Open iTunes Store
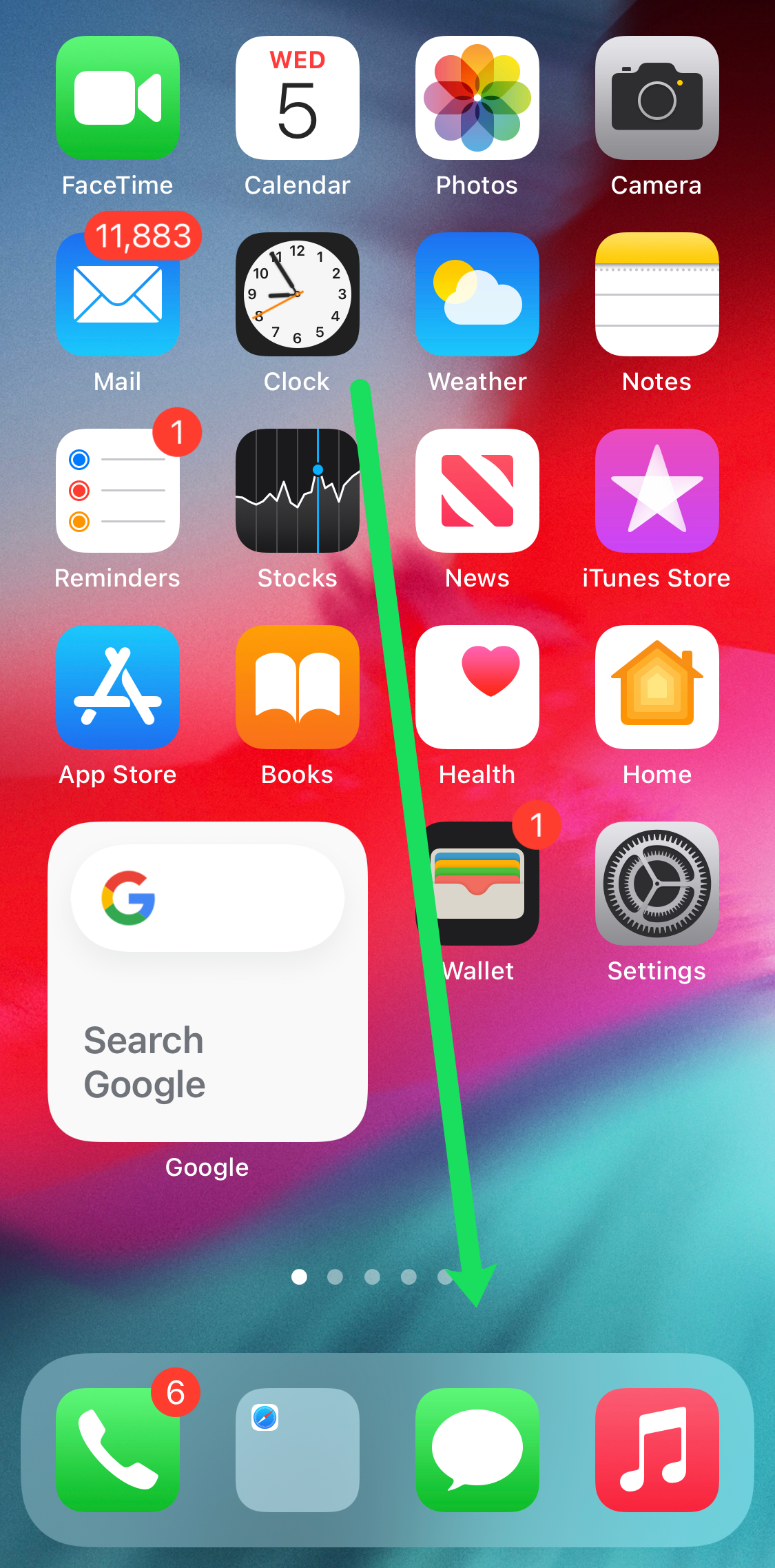This screenshot has height=1568, width=775. click(657, 491)
